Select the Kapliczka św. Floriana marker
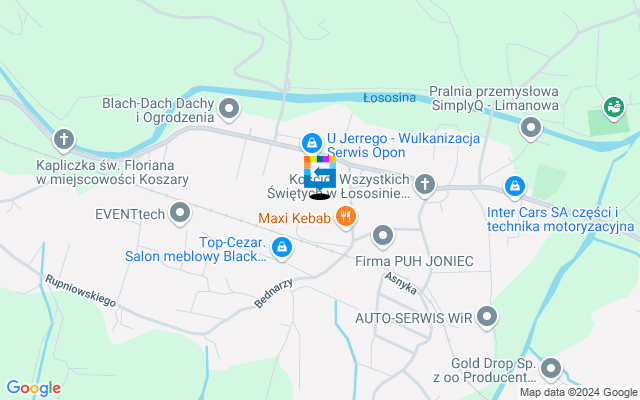The height and width of the screenshot is (400, 640). 64,139
